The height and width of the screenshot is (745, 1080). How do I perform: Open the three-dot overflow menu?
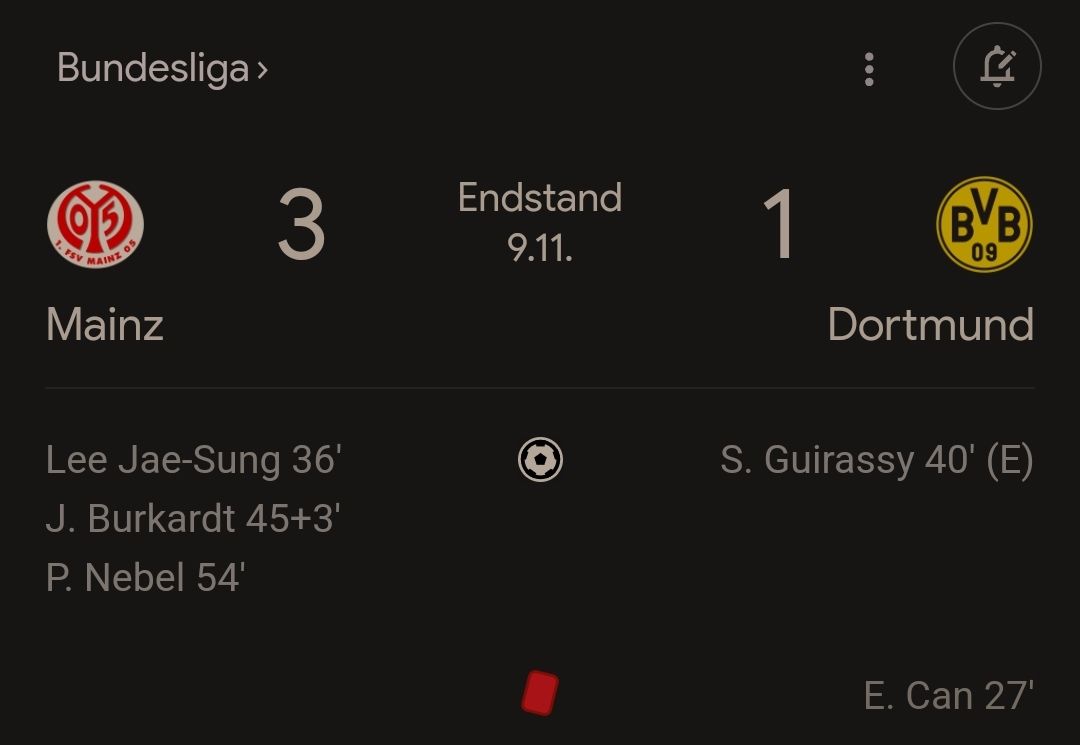click(869, 69)
